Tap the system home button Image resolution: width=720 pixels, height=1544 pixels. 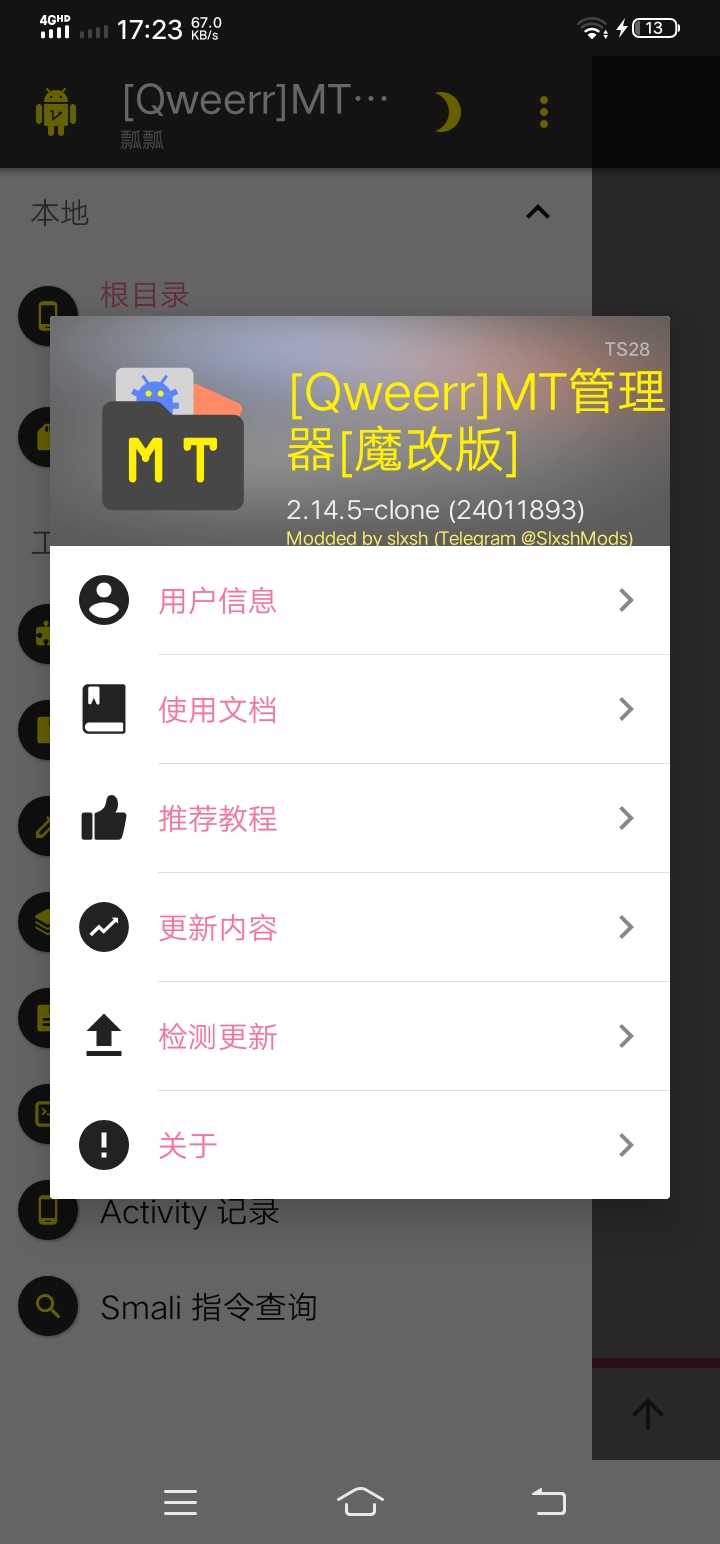tap(360, 1501)
